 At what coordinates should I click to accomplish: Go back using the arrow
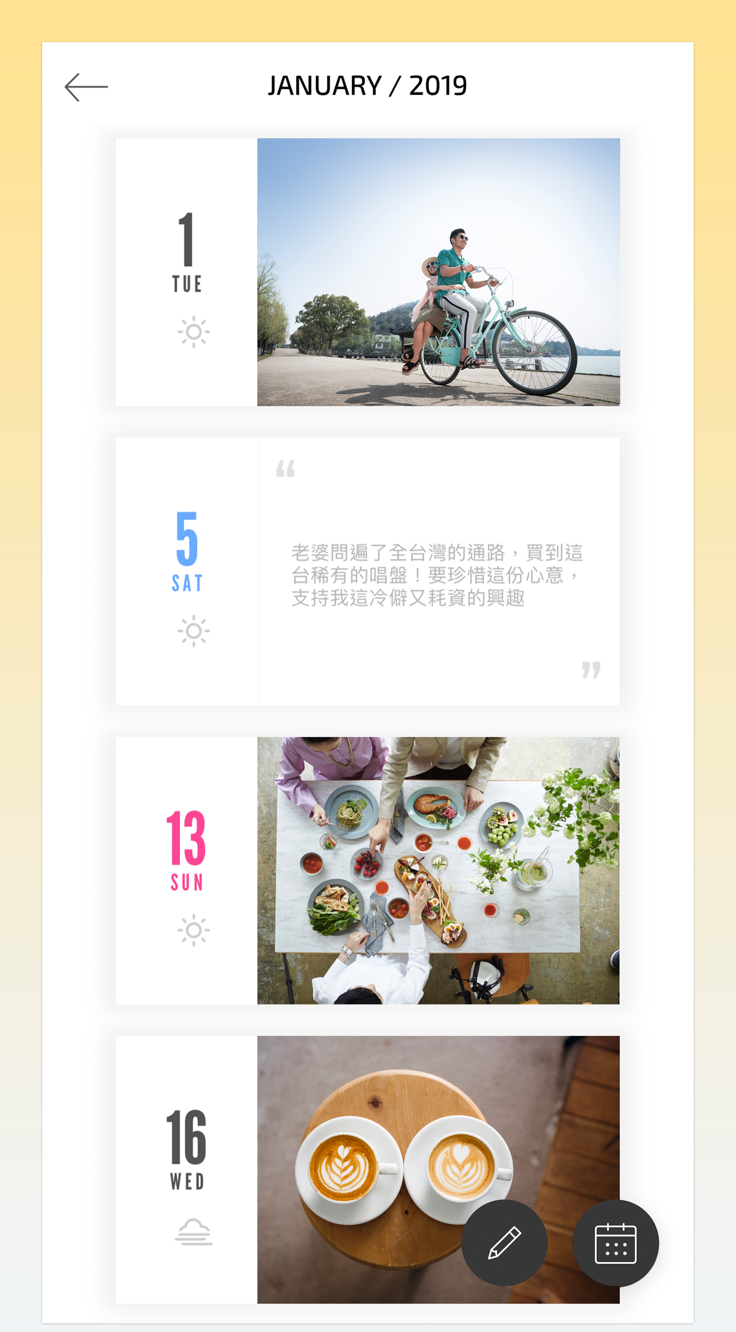point(86,87)
